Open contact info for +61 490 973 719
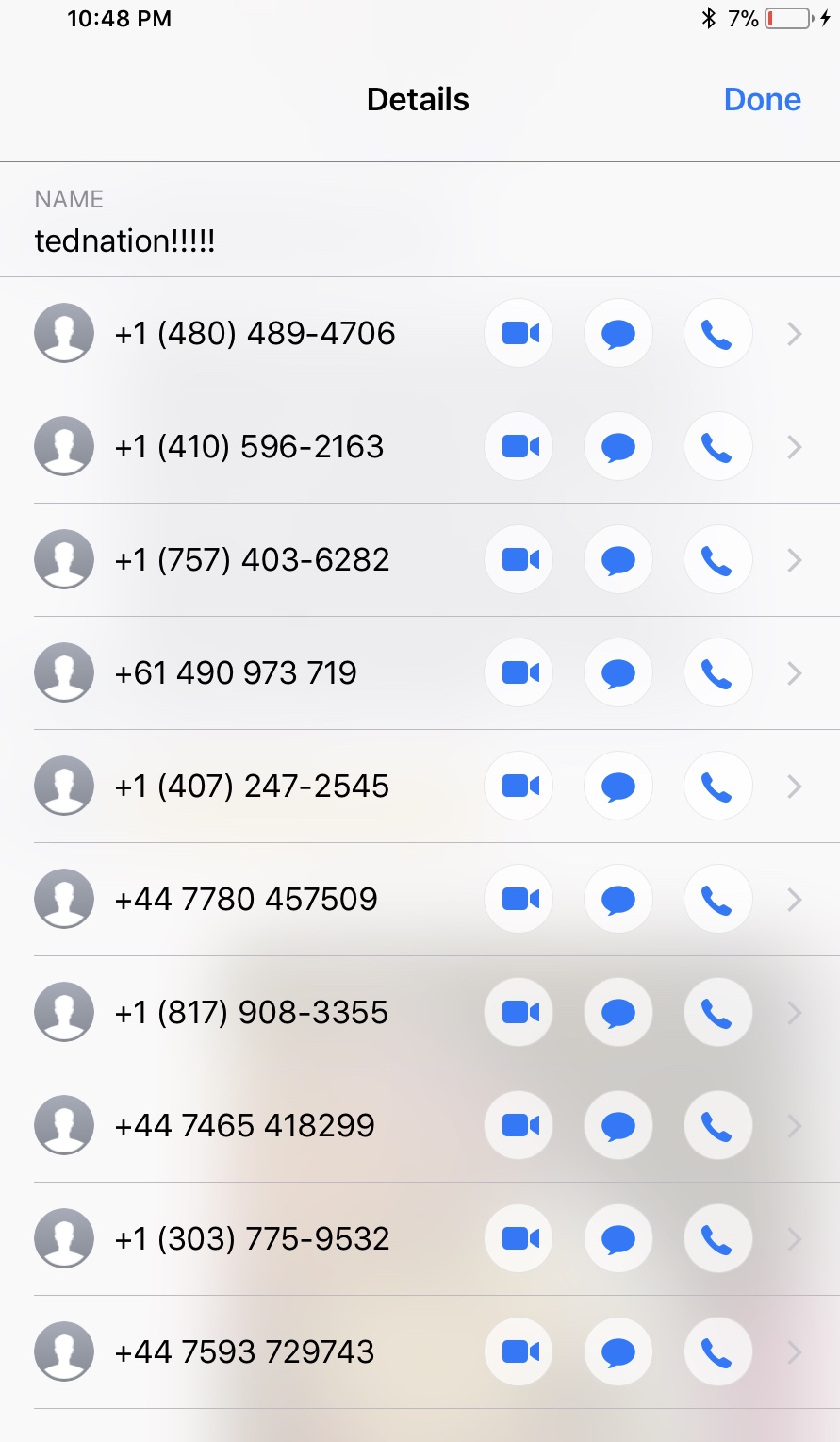Viewport: 840px width, 1442px height. [795, 673]
